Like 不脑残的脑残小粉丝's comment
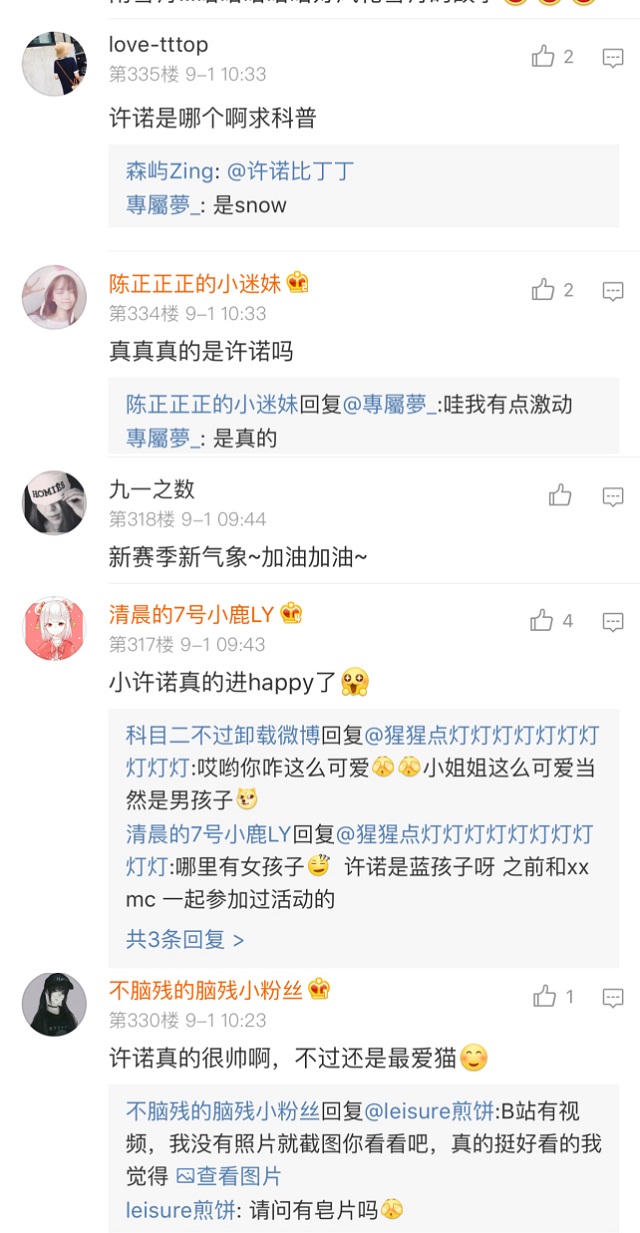This screenshot has height=1233, width=640. coord(545,996)
